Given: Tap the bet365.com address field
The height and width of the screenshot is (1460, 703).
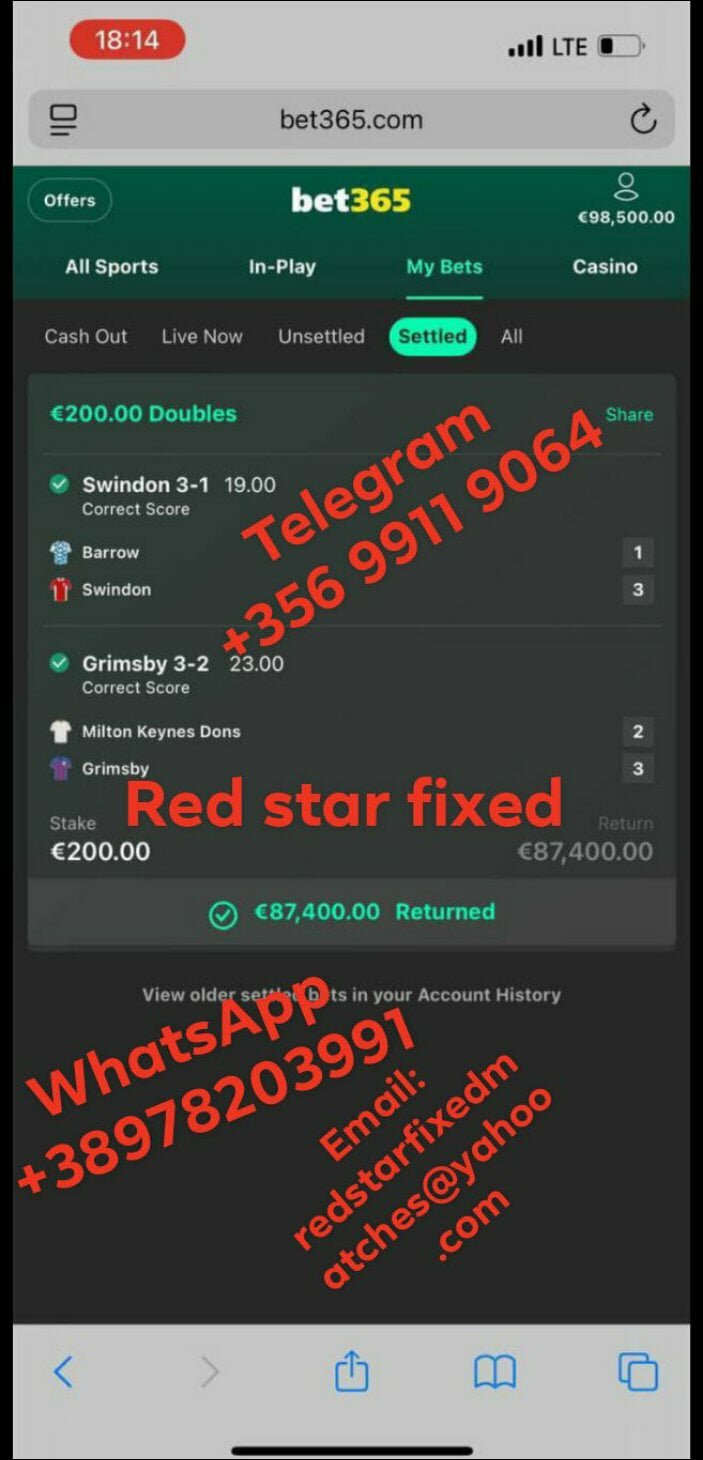Looking at the screenshot, I should 351,120.
